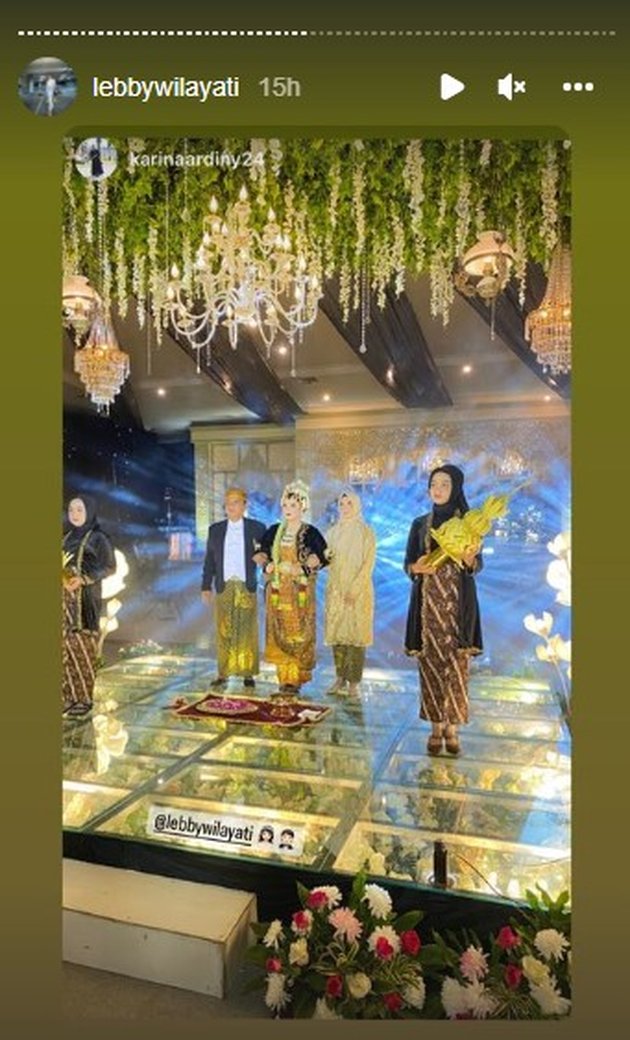630x1040 pixels.
Task: Open lebbywilayati's profile picture
Action: pyautogui.click(x=47, y=87)
